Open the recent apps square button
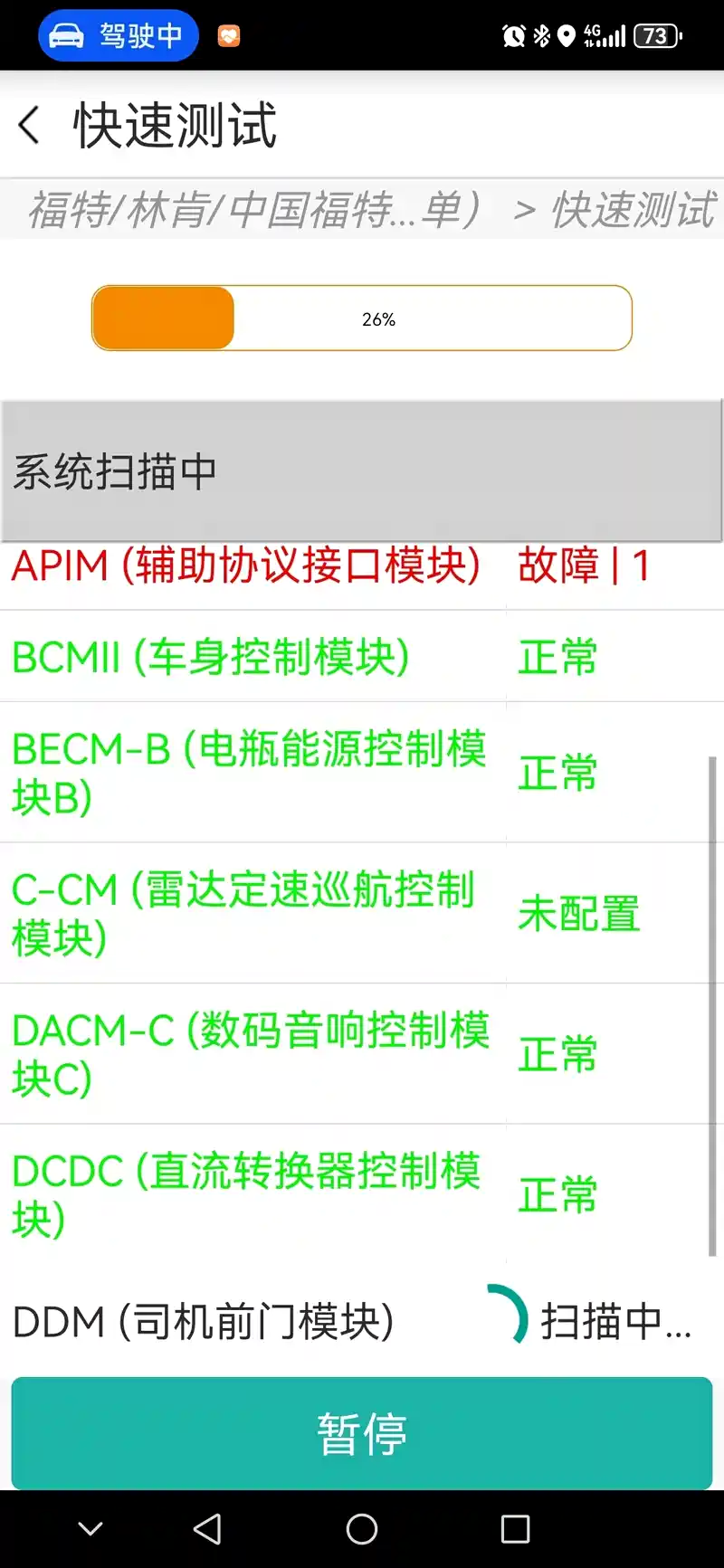The width and height of the screenshot is (724, 1568). pos(515,1529)
